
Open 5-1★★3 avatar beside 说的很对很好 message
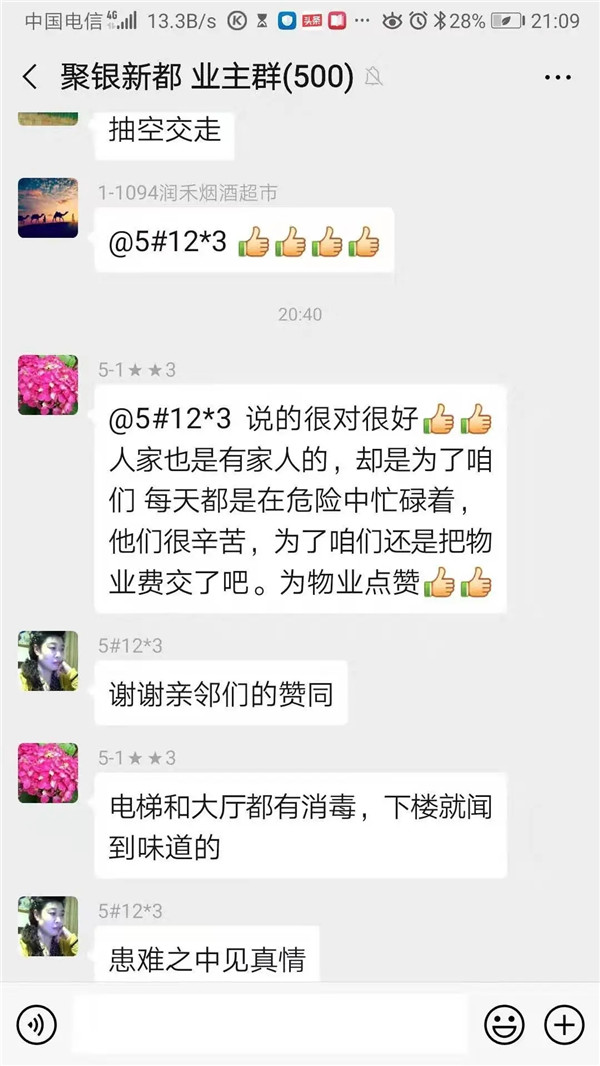(48, 385)
